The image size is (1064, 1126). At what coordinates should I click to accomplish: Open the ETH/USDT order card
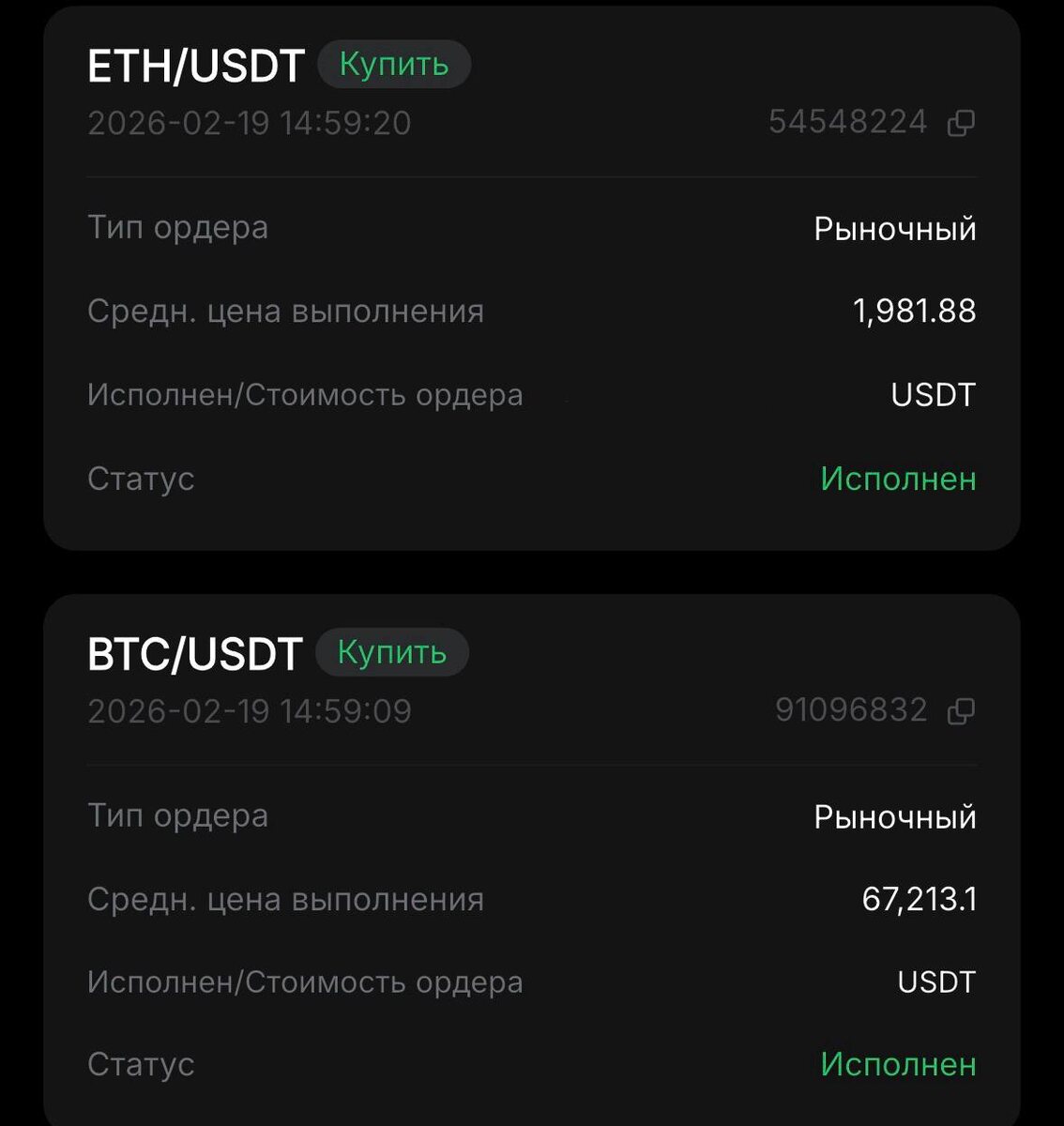coord(532,278)
